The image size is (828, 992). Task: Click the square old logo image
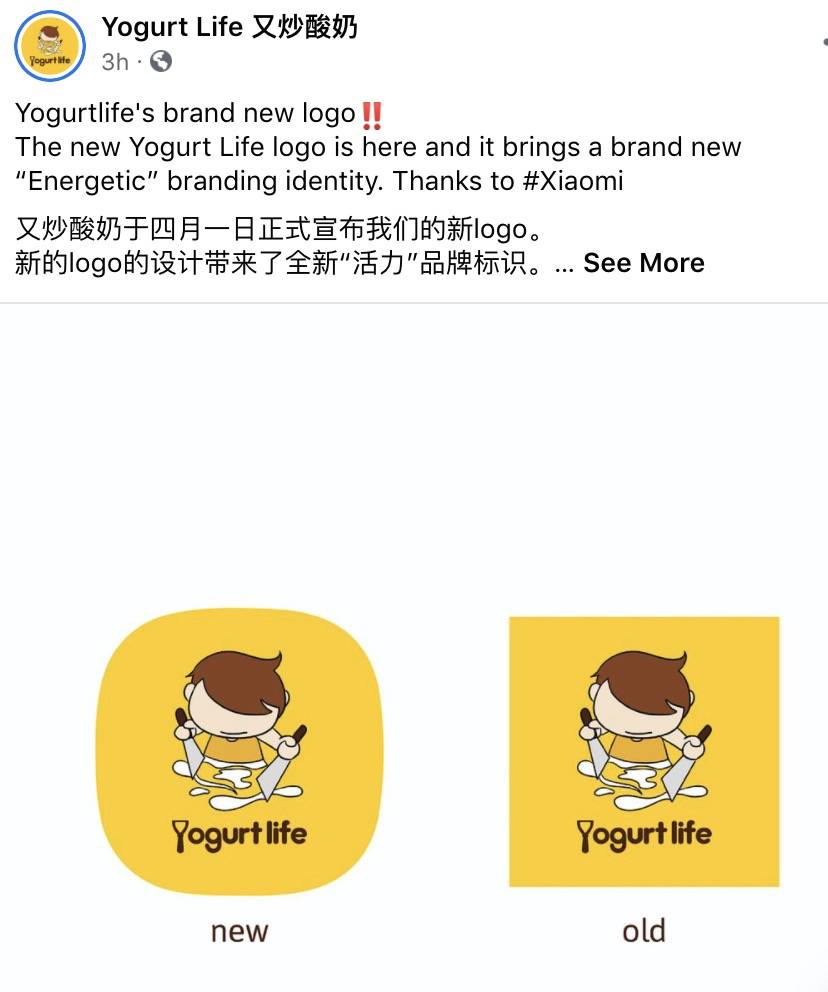click(645, 752)
